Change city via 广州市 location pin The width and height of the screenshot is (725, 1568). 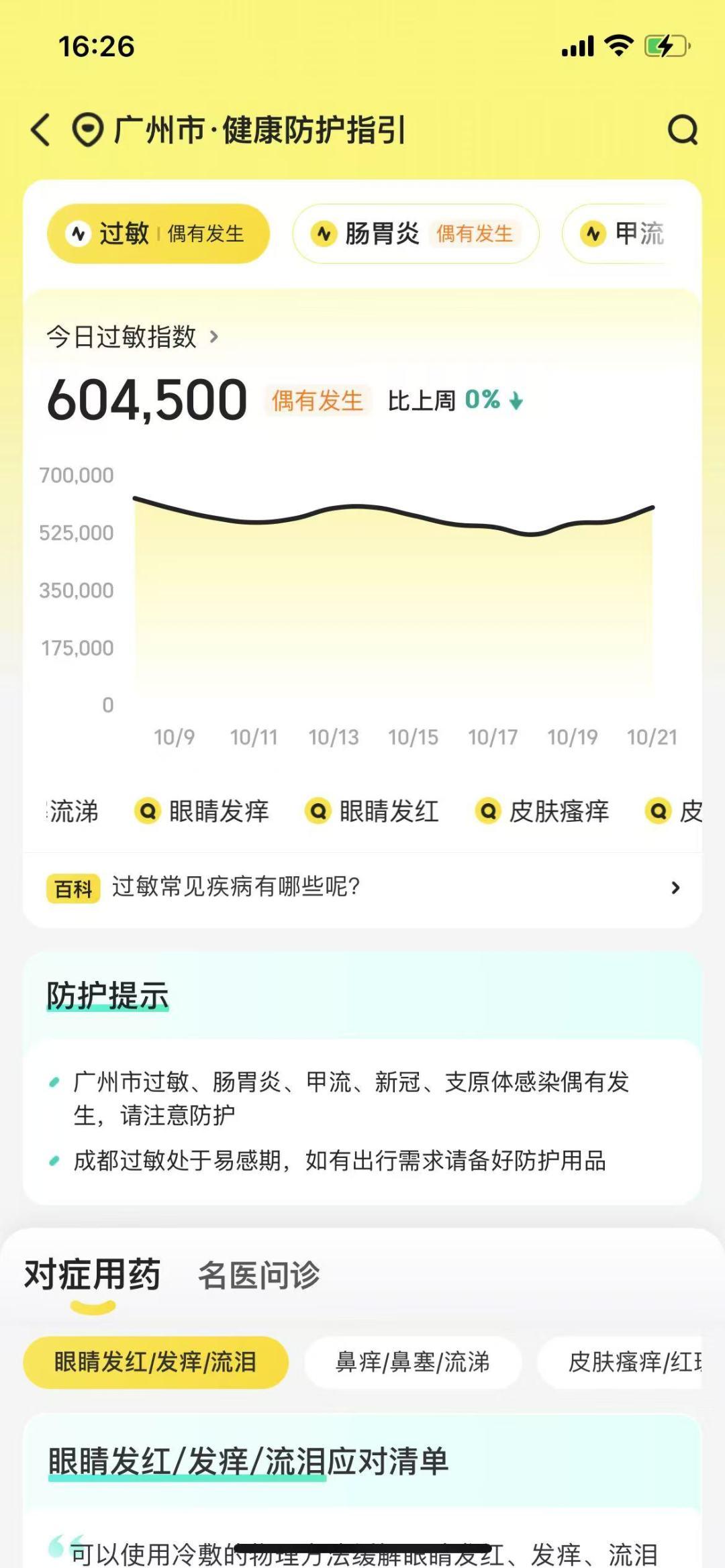coord(88,129)
